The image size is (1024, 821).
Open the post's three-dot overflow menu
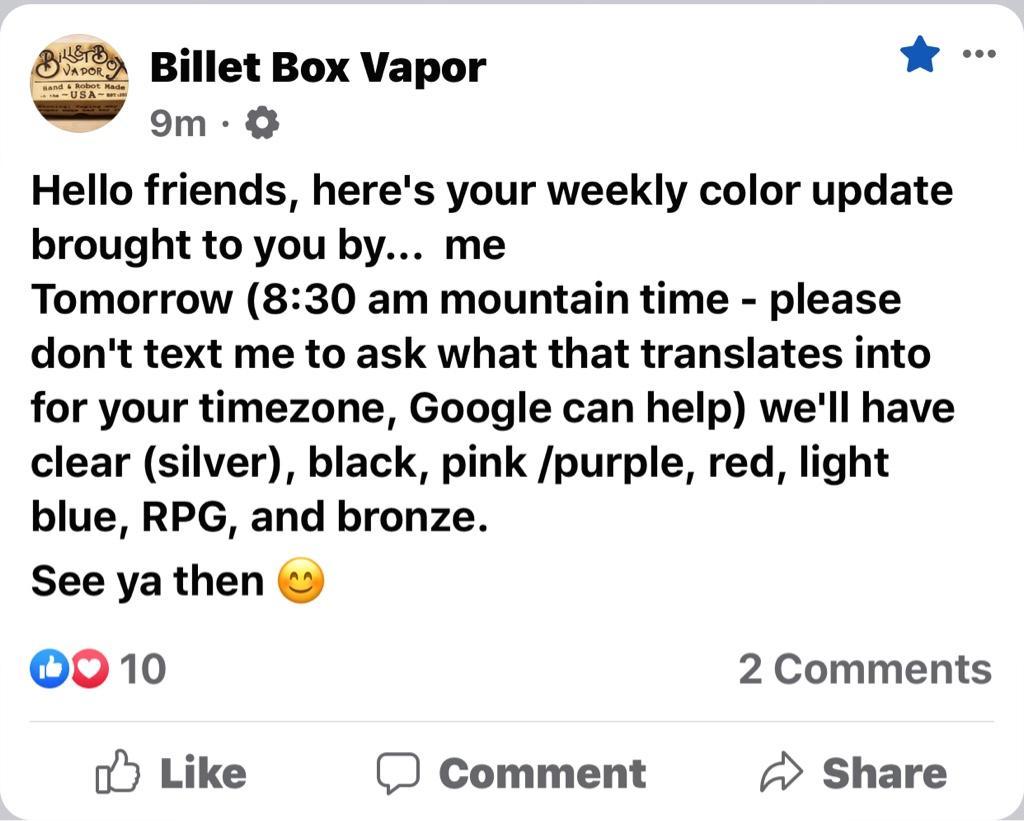click(x=980, y=53)
